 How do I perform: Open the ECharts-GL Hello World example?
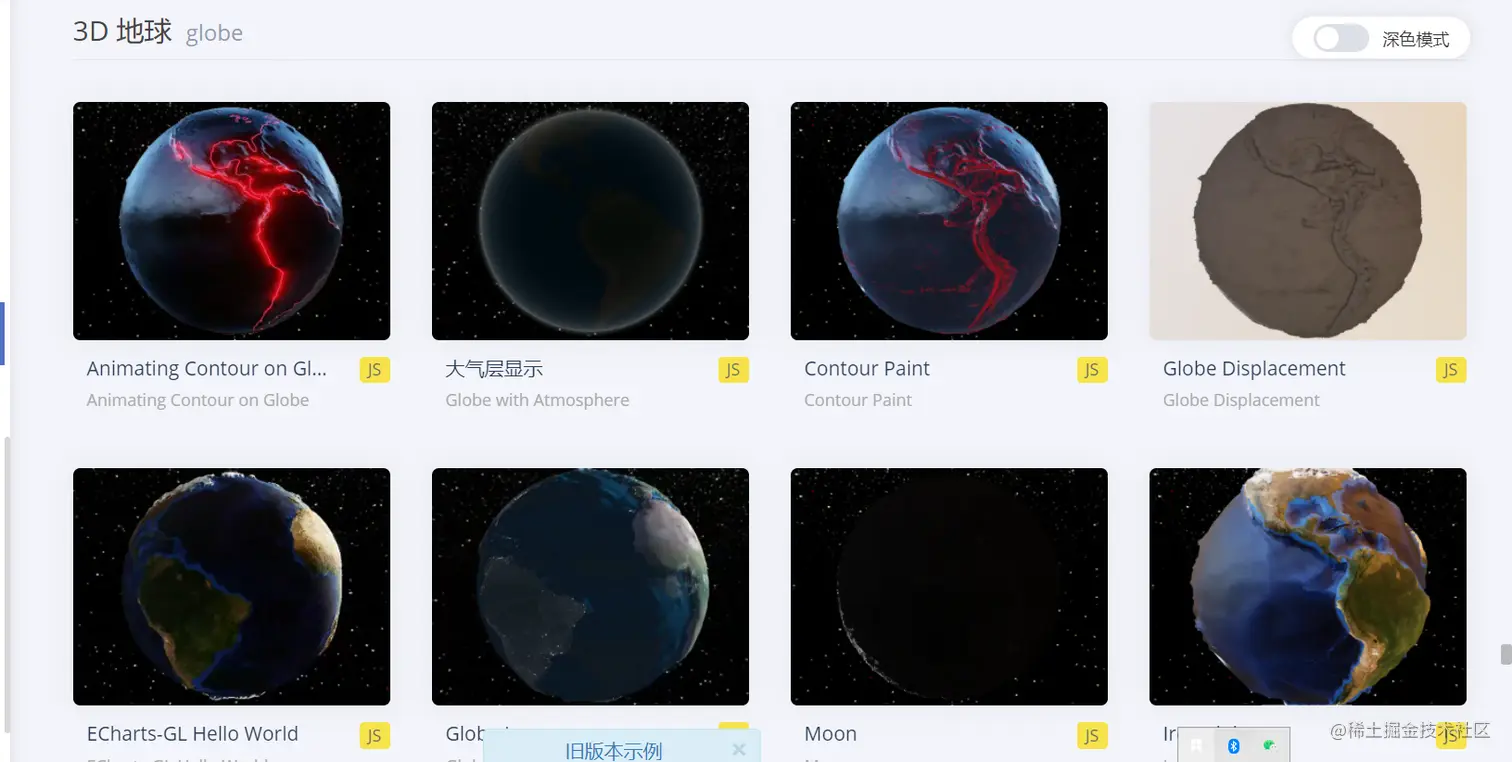[231, 587]
